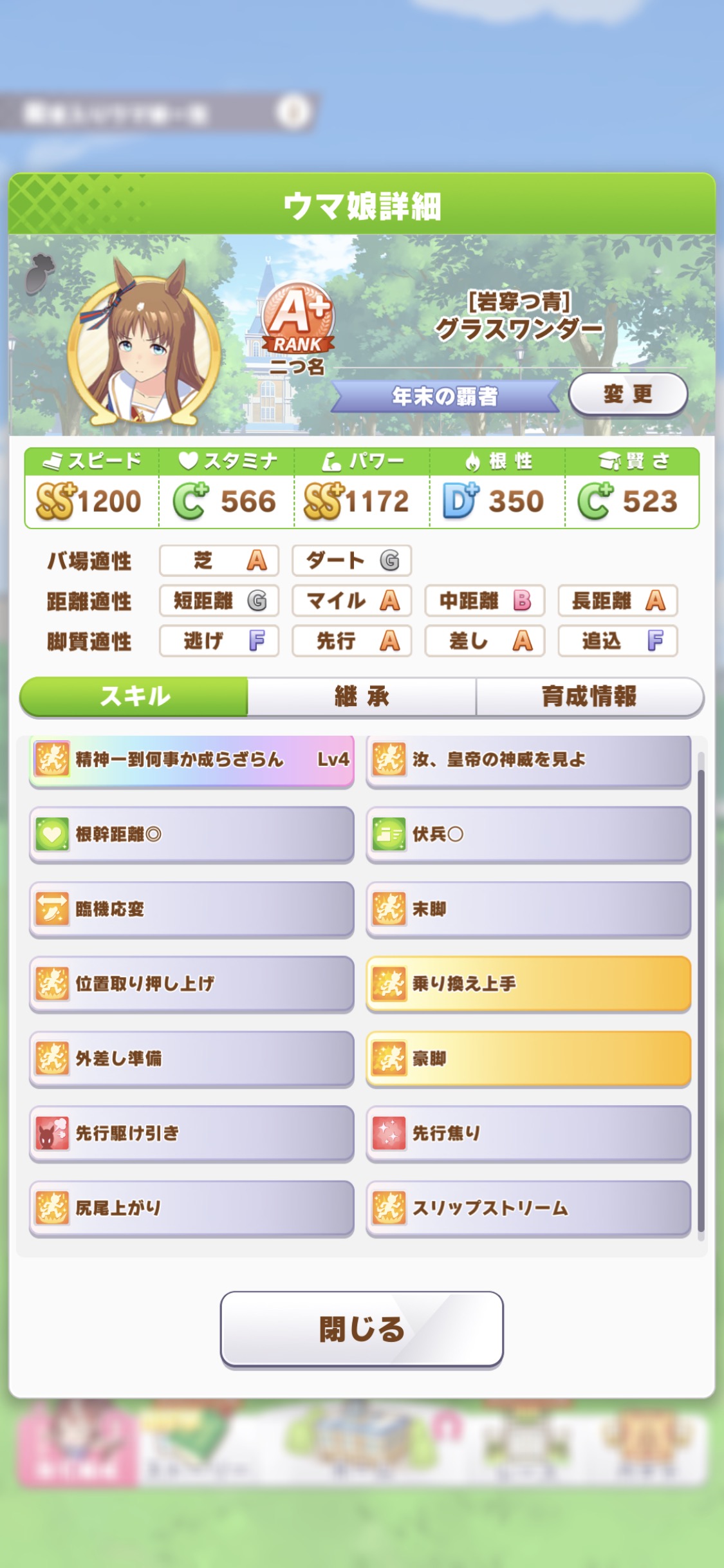The image size is (724, 1568).
Task: Select the gold 乗り換え上手 skill
Action: [x=528, y=984]
